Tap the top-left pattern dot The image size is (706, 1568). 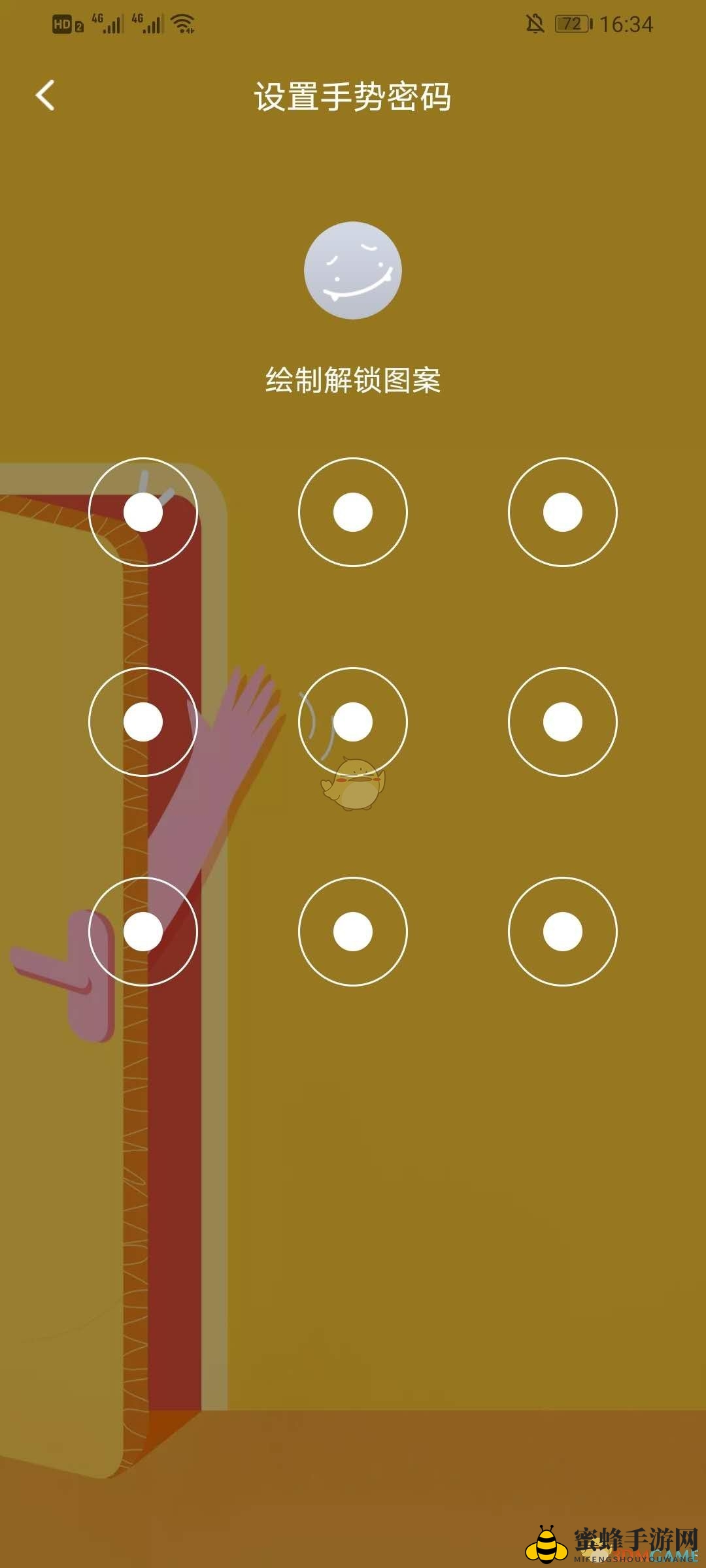coord(143,512)
